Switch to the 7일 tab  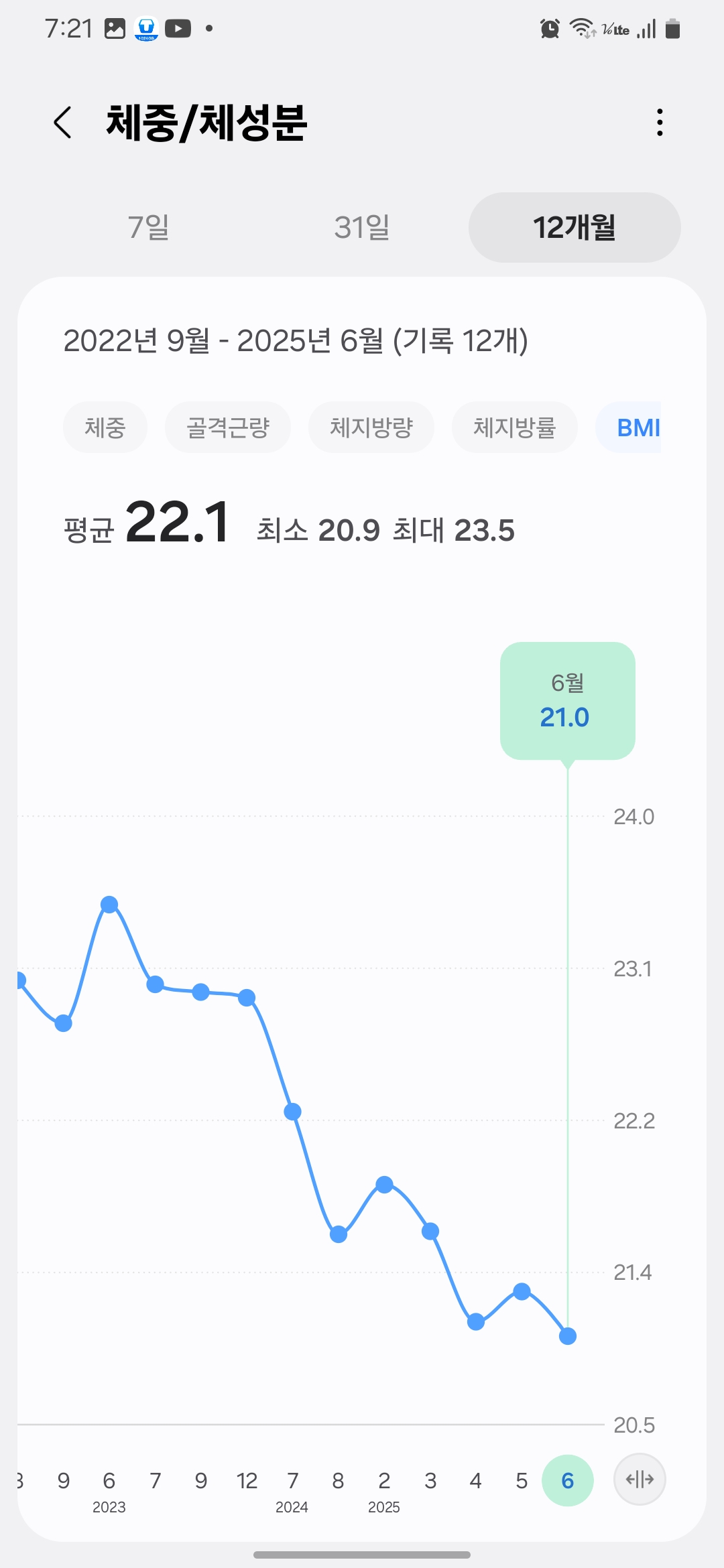[148, 228]
